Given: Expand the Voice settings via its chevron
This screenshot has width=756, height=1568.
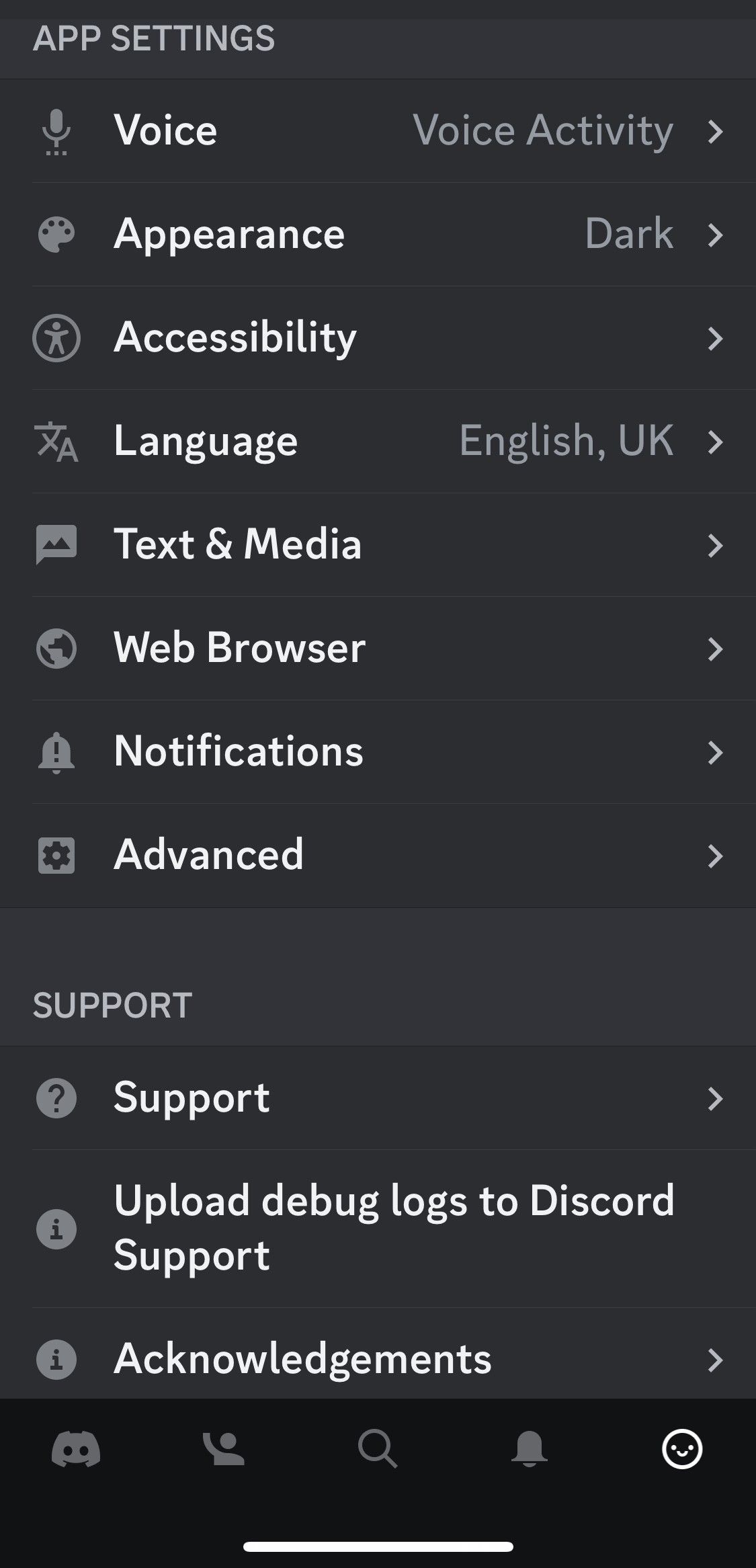Looking at the screenshot, I should point(716,132).
